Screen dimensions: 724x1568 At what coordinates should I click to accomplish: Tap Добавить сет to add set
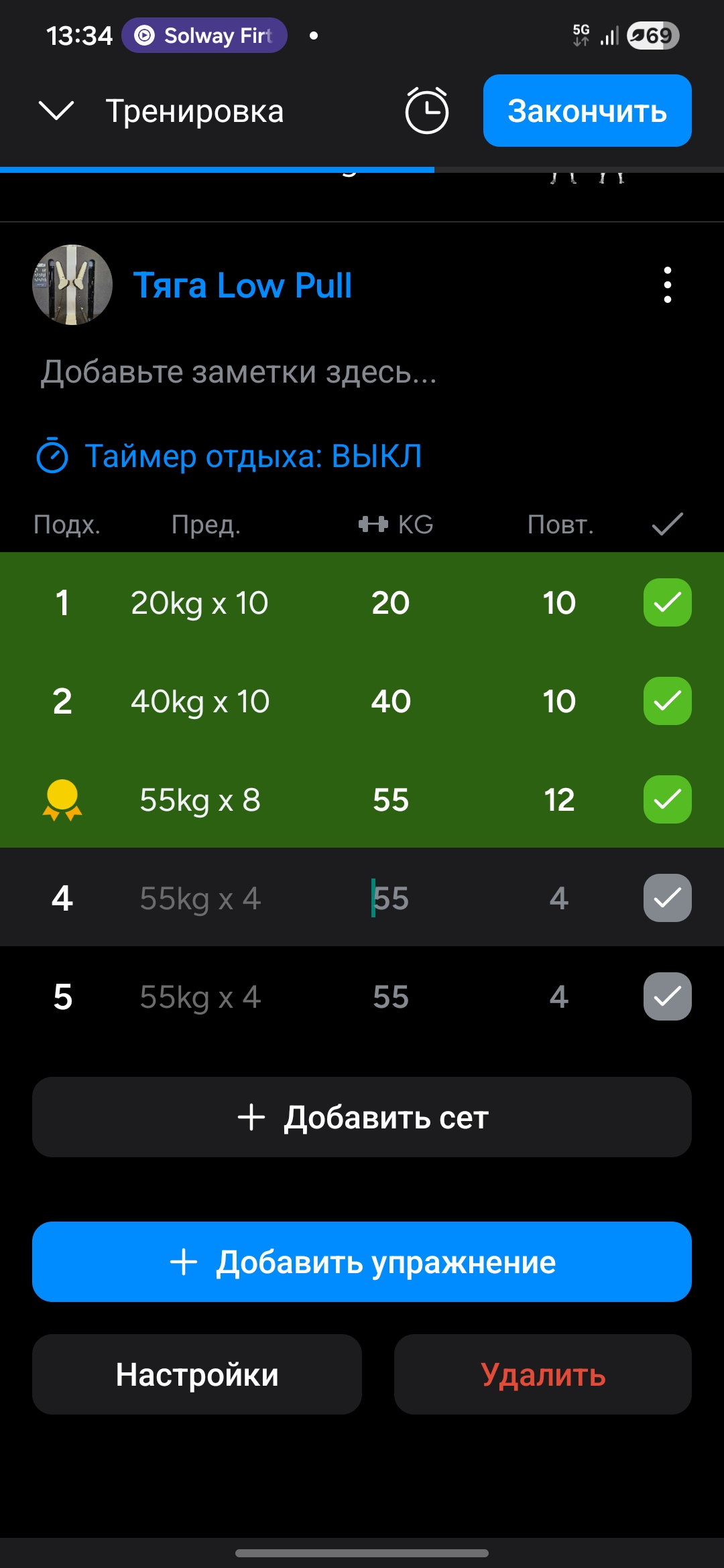(362, 1117)
